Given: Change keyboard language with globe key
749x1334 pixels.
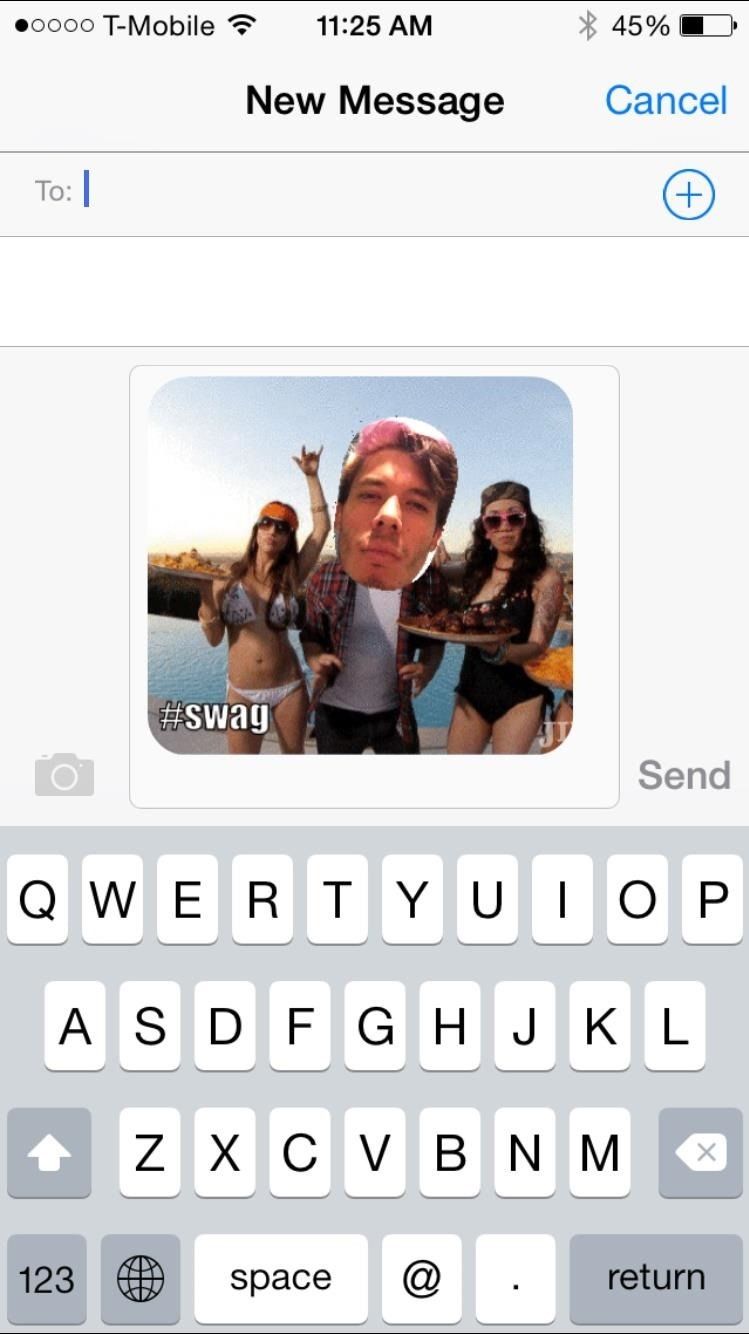Looking at the screenshot, I should pos(140,1279).
